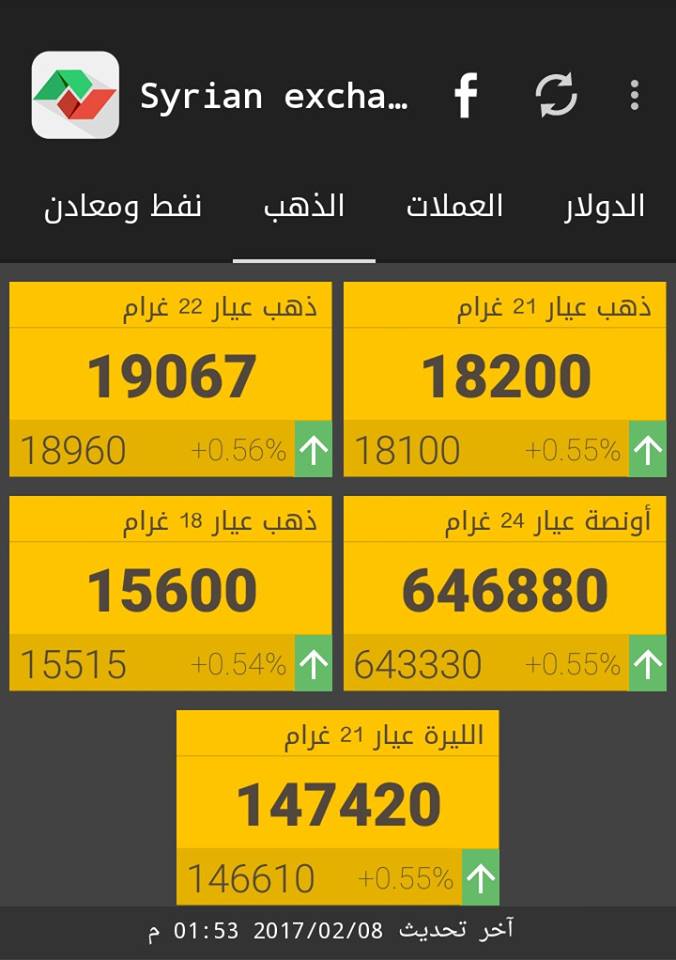
Task: Open the الليرة عيار 21 غرام card
Action: point(338,807)
